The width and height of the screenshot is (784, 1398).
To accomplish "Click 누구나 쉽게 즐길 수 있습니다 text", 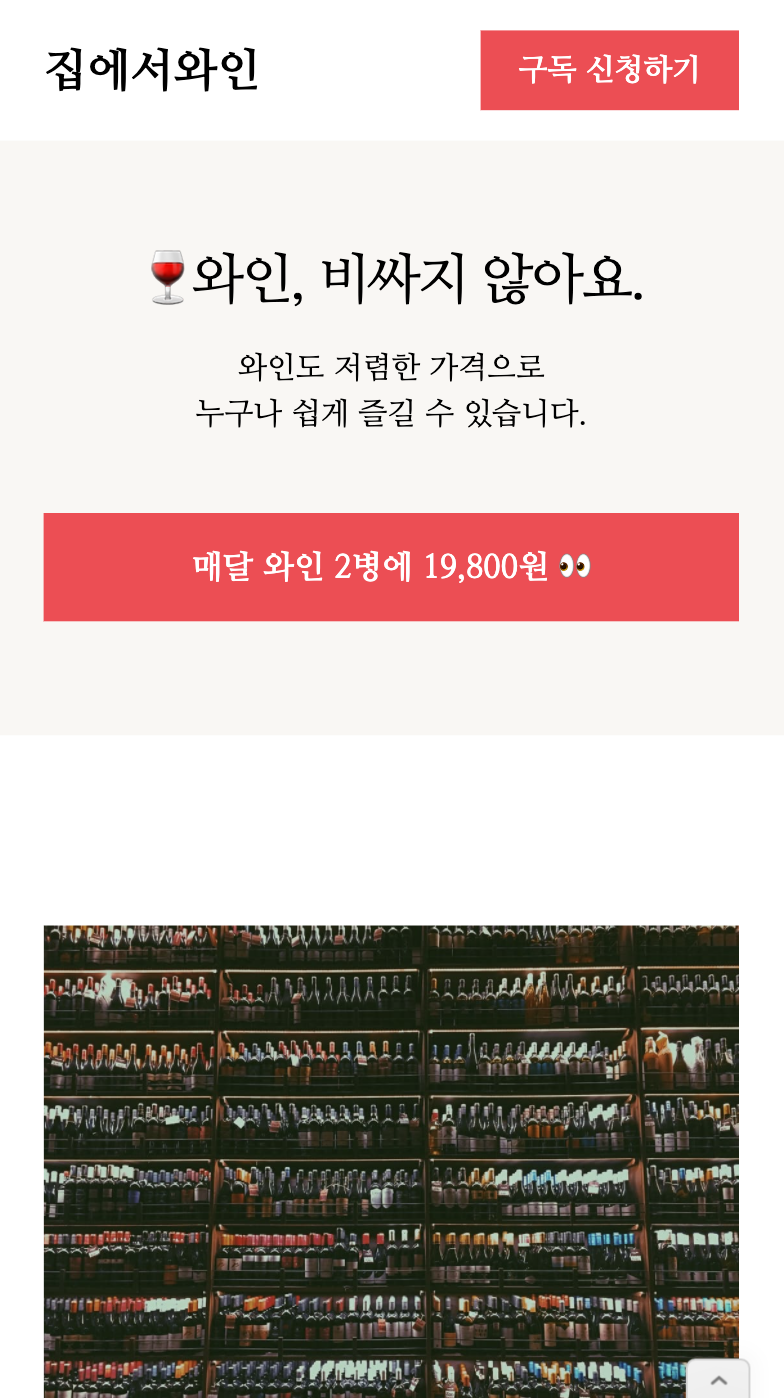I will [x=391, y=410].
